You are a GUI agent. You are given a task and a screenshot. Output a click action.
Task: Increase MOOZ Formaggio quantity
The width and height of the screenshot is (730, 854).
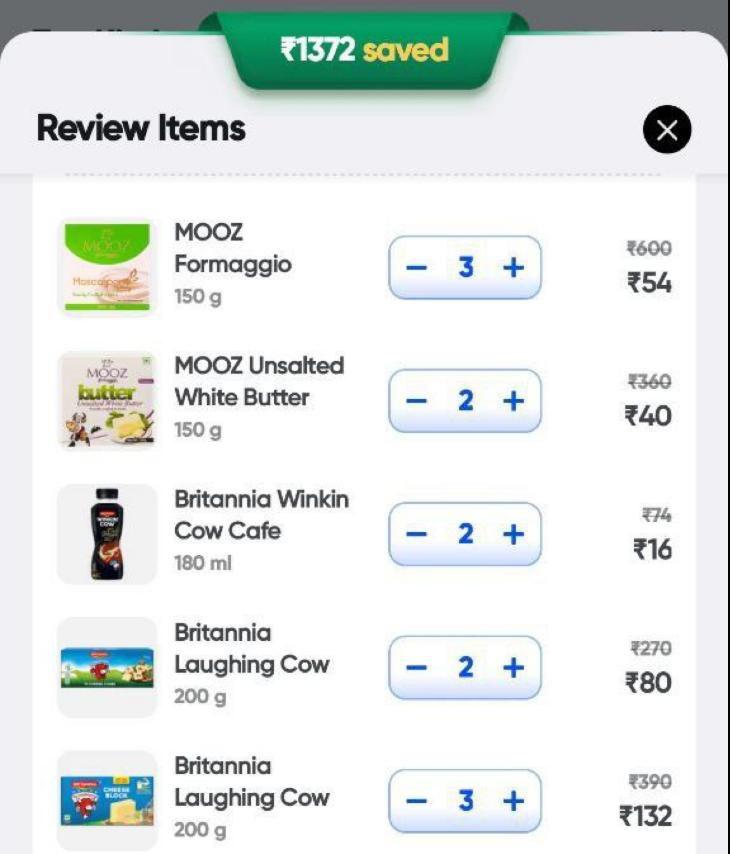click(513, 268)
